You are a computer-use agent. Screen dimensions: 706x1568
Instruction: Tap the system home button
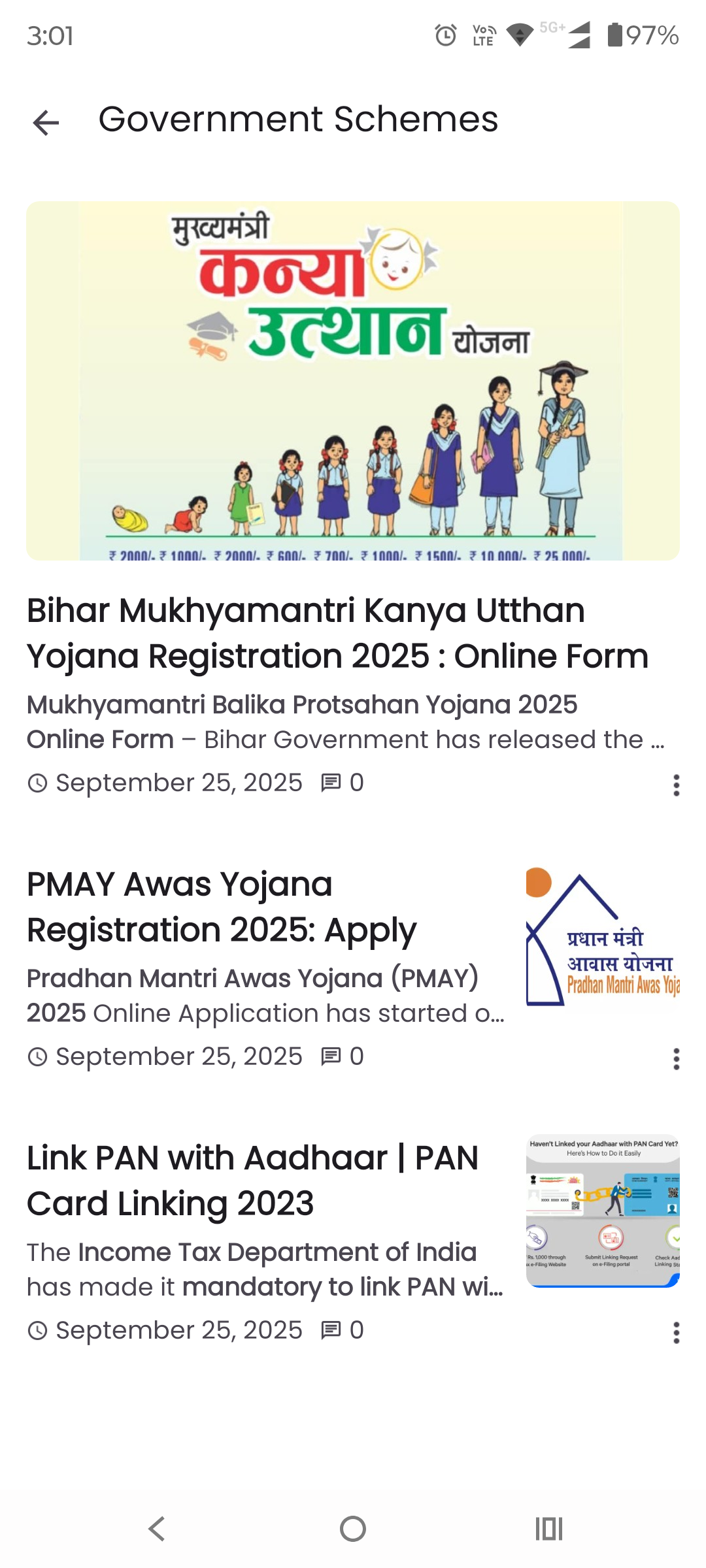point(353,1529)
